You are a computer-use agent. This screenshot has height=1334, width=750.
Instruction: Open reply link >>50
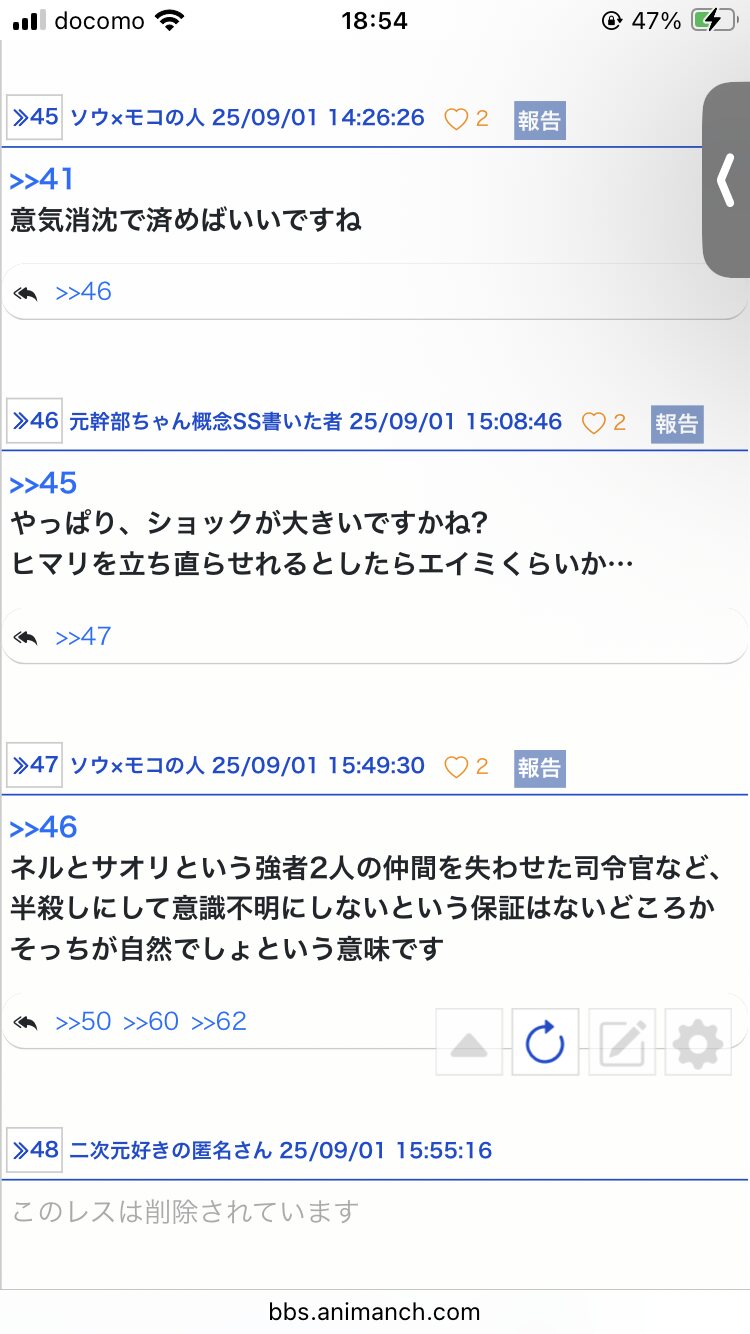pyautogui.click(x=83, y=1021)
